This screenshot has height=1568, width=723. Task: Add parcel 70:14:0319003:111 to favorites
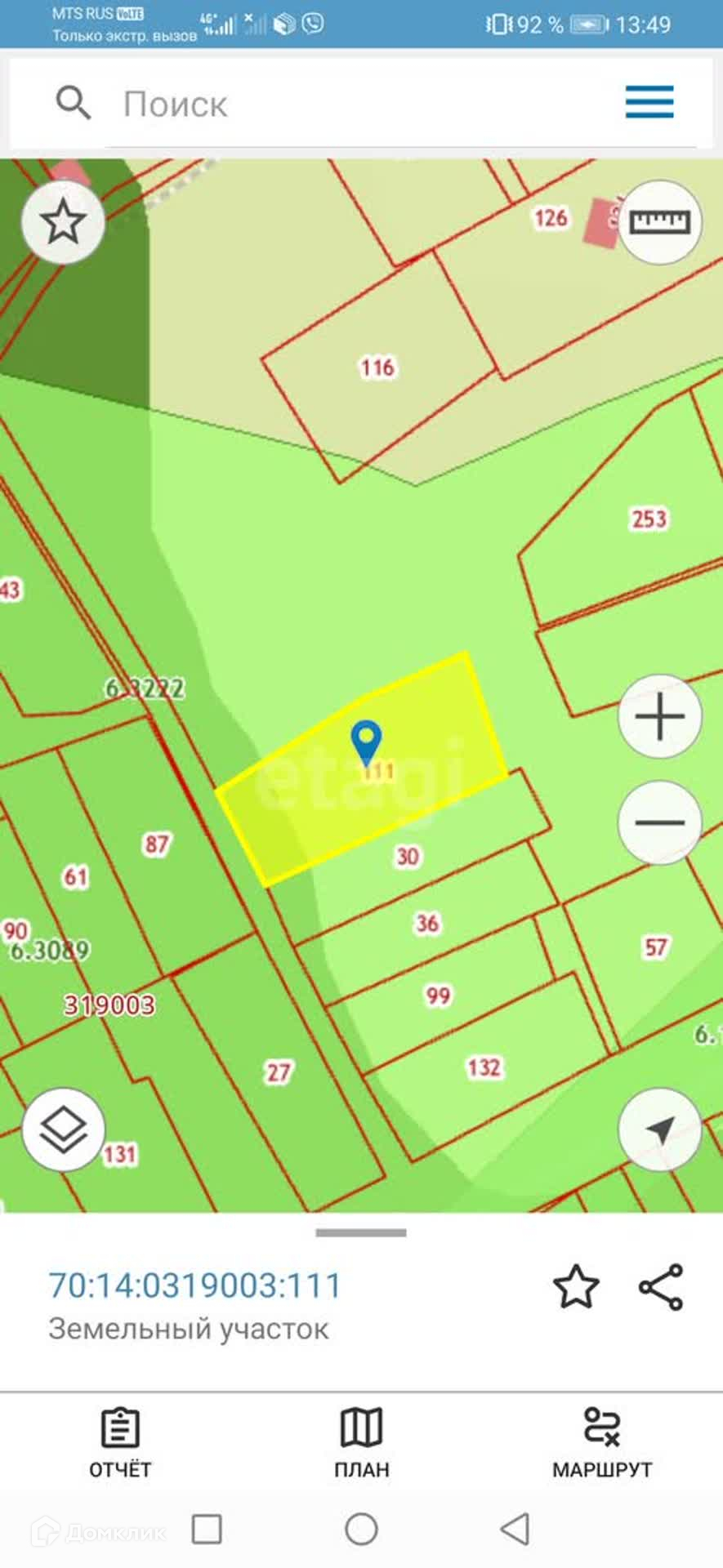pos(576,1287)
